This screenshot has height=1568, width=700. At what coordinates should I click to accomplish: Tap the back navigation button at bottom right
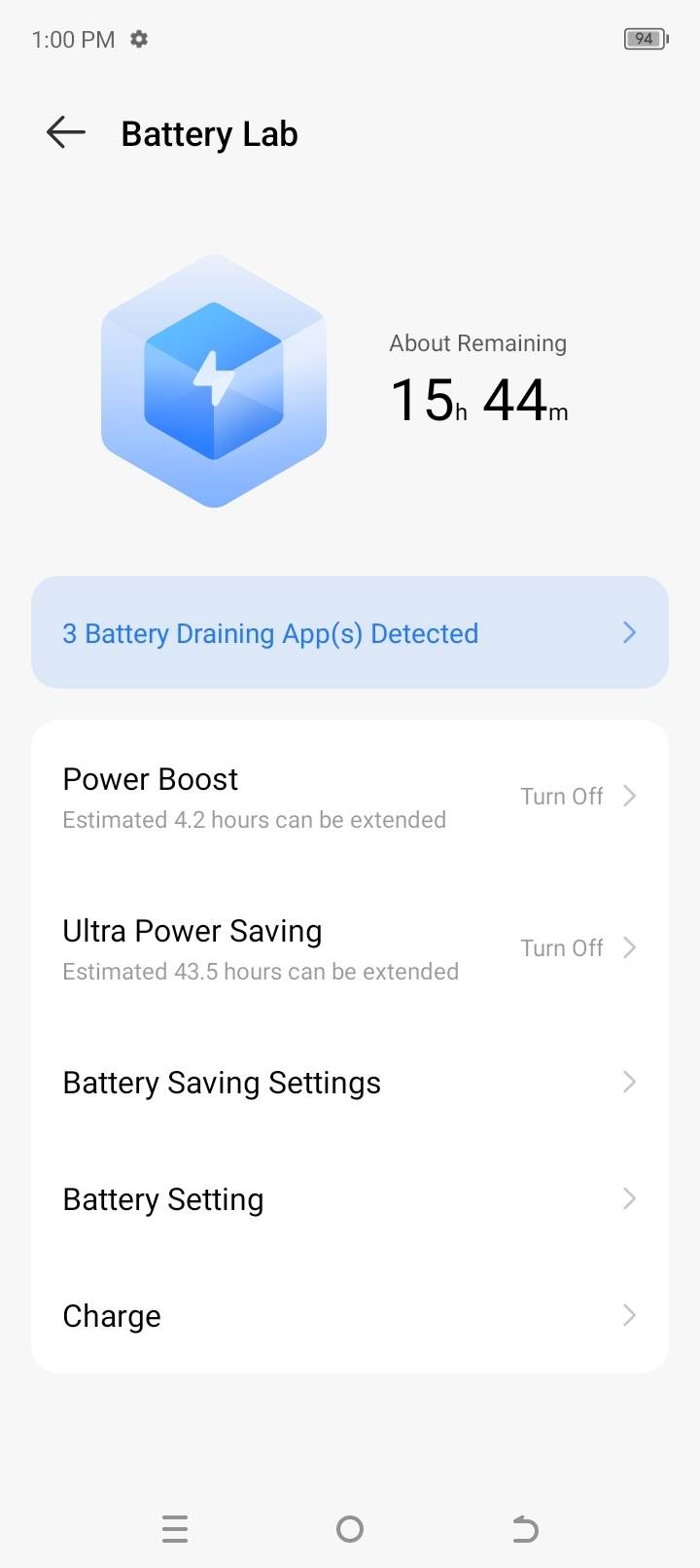525,1528
